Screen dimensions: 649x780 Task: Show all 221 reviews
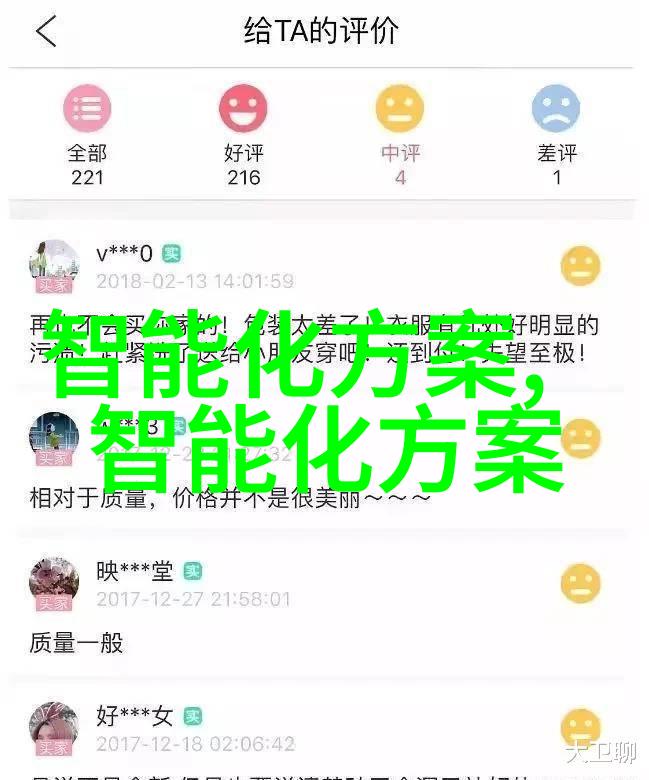88,135
